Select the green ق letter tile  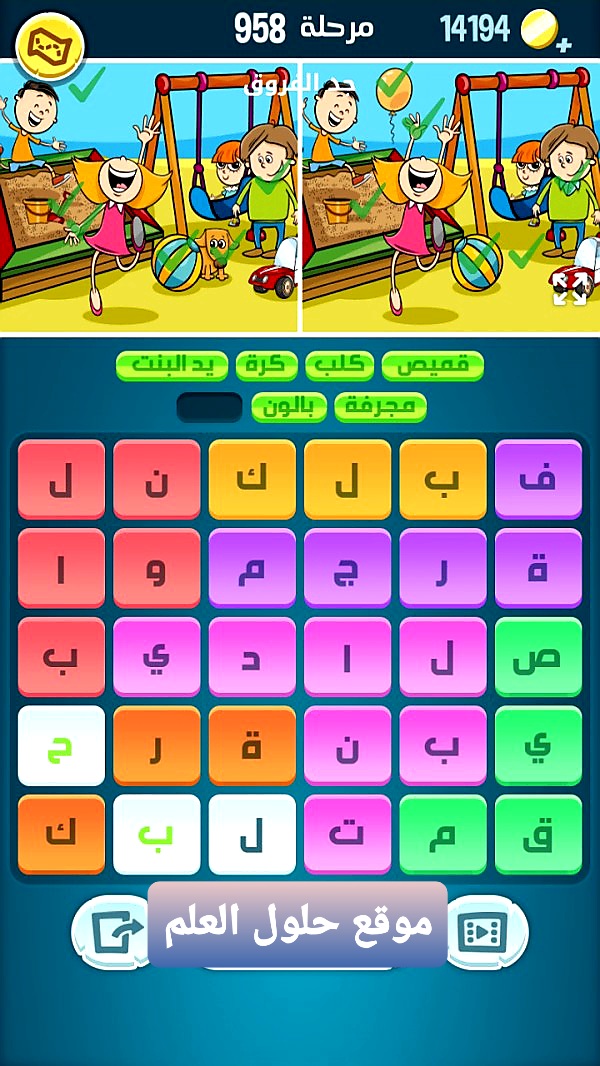[x=538, y=835]
